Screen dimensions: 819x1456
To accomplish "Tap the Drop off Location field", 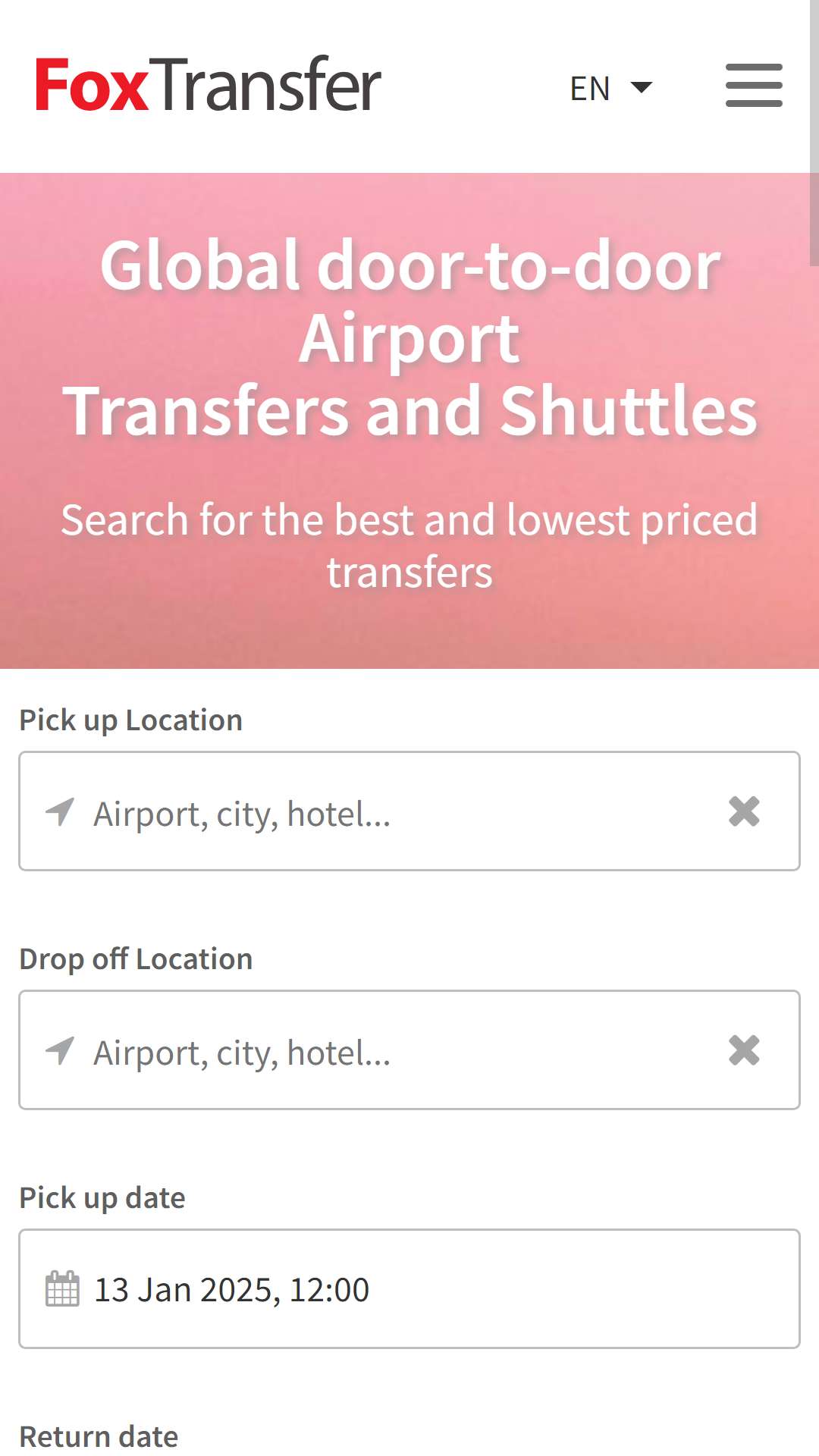I will click(x=409, y=1050).
